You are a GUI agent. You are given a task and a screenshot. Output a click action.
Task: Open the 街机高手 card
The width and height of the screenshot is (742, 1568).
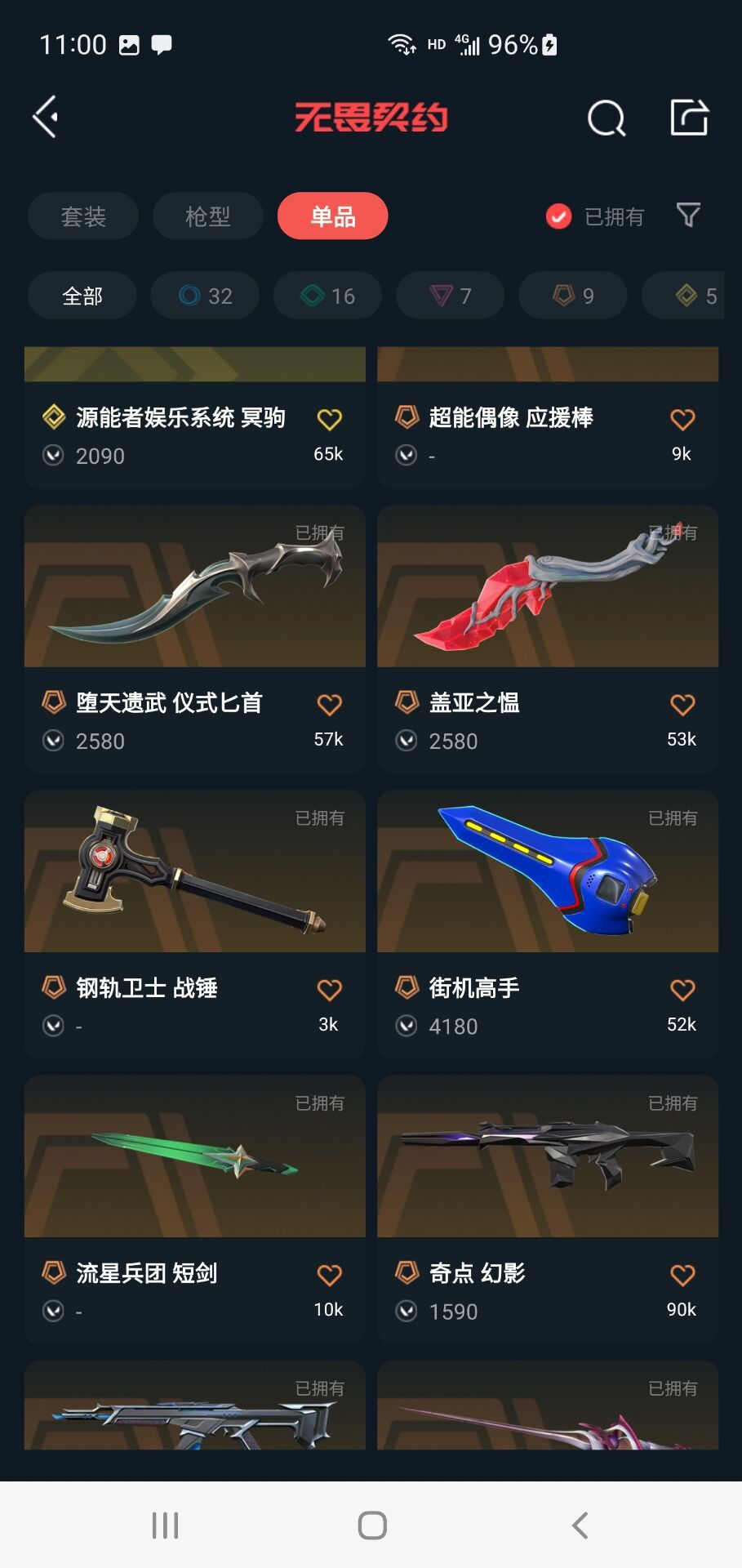pos(547,872)
